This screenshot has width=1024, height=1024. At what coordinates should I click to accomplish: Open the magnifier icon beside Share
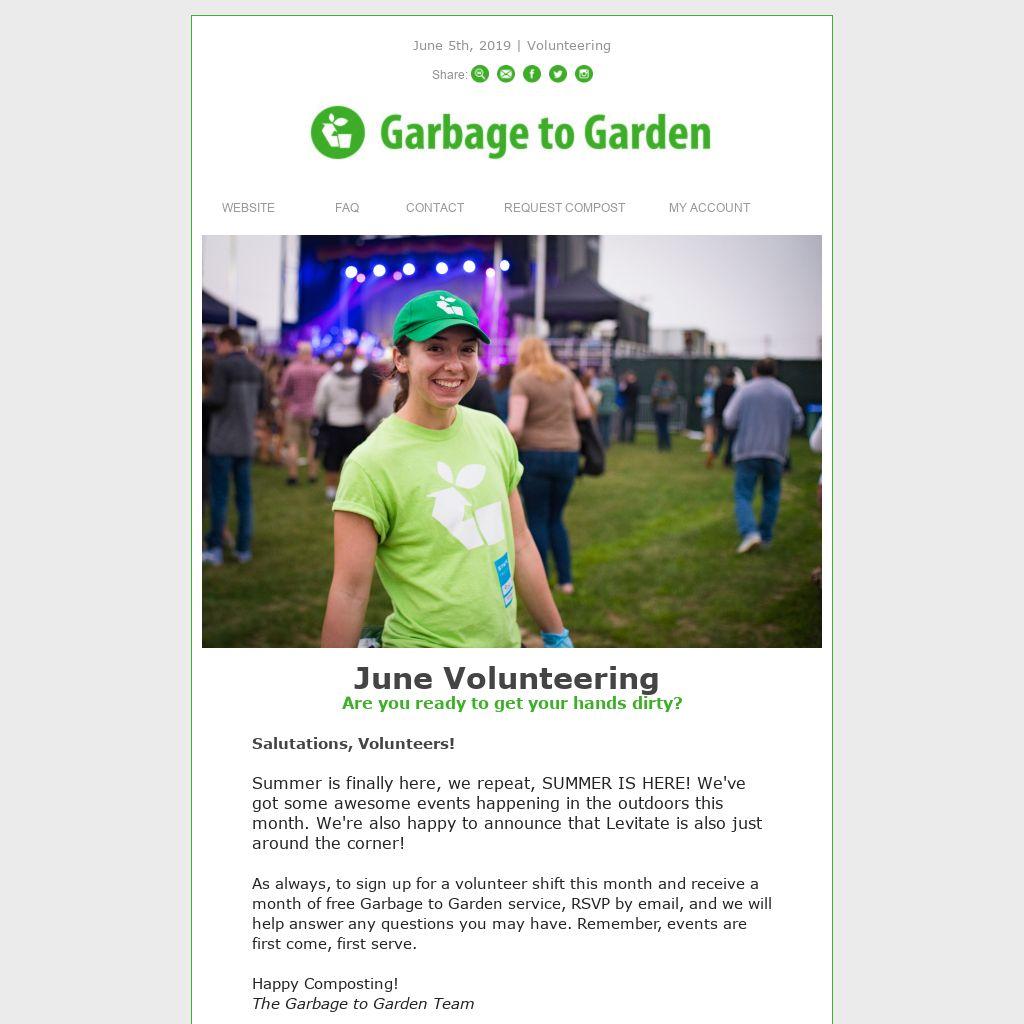[x=480, y=74]
